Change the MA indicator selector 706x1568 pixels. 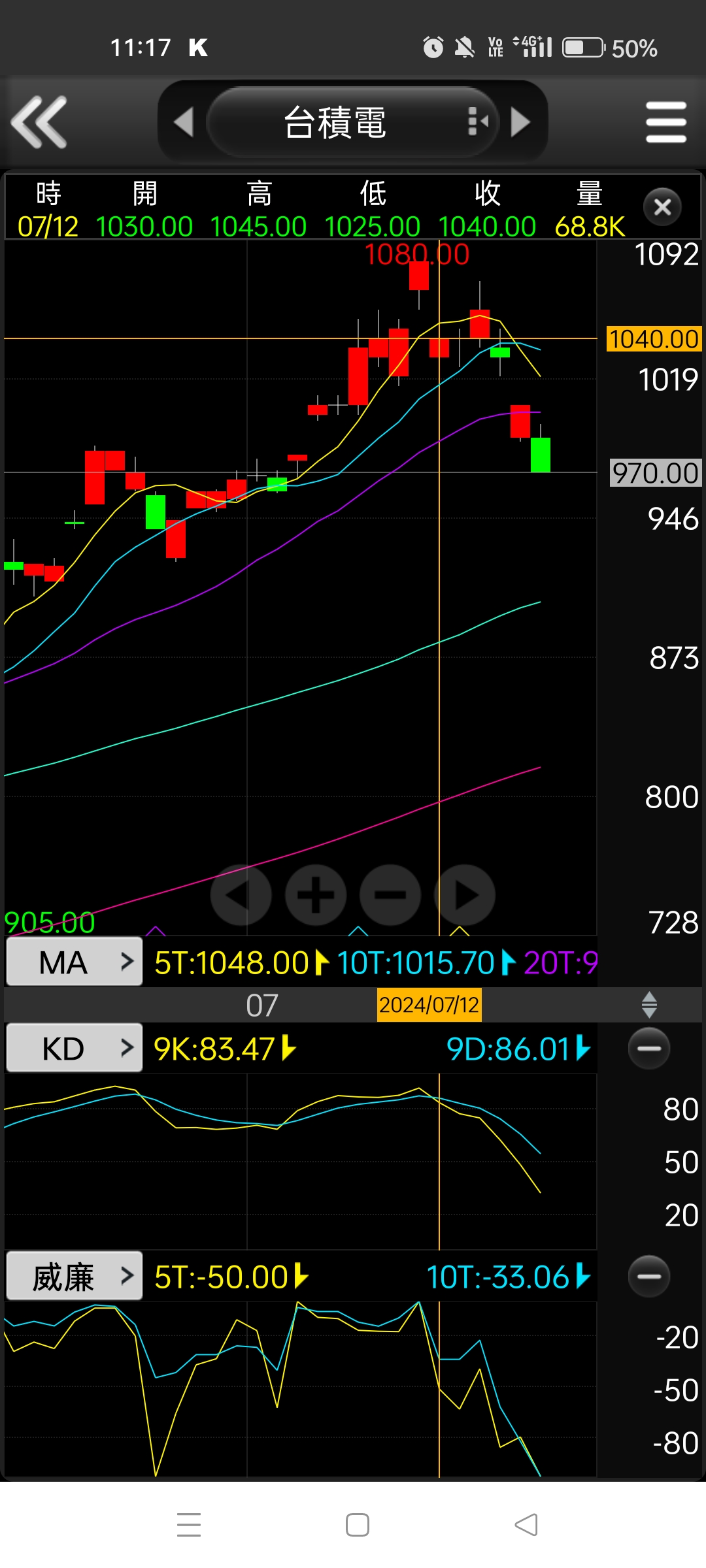coord(75,962)
